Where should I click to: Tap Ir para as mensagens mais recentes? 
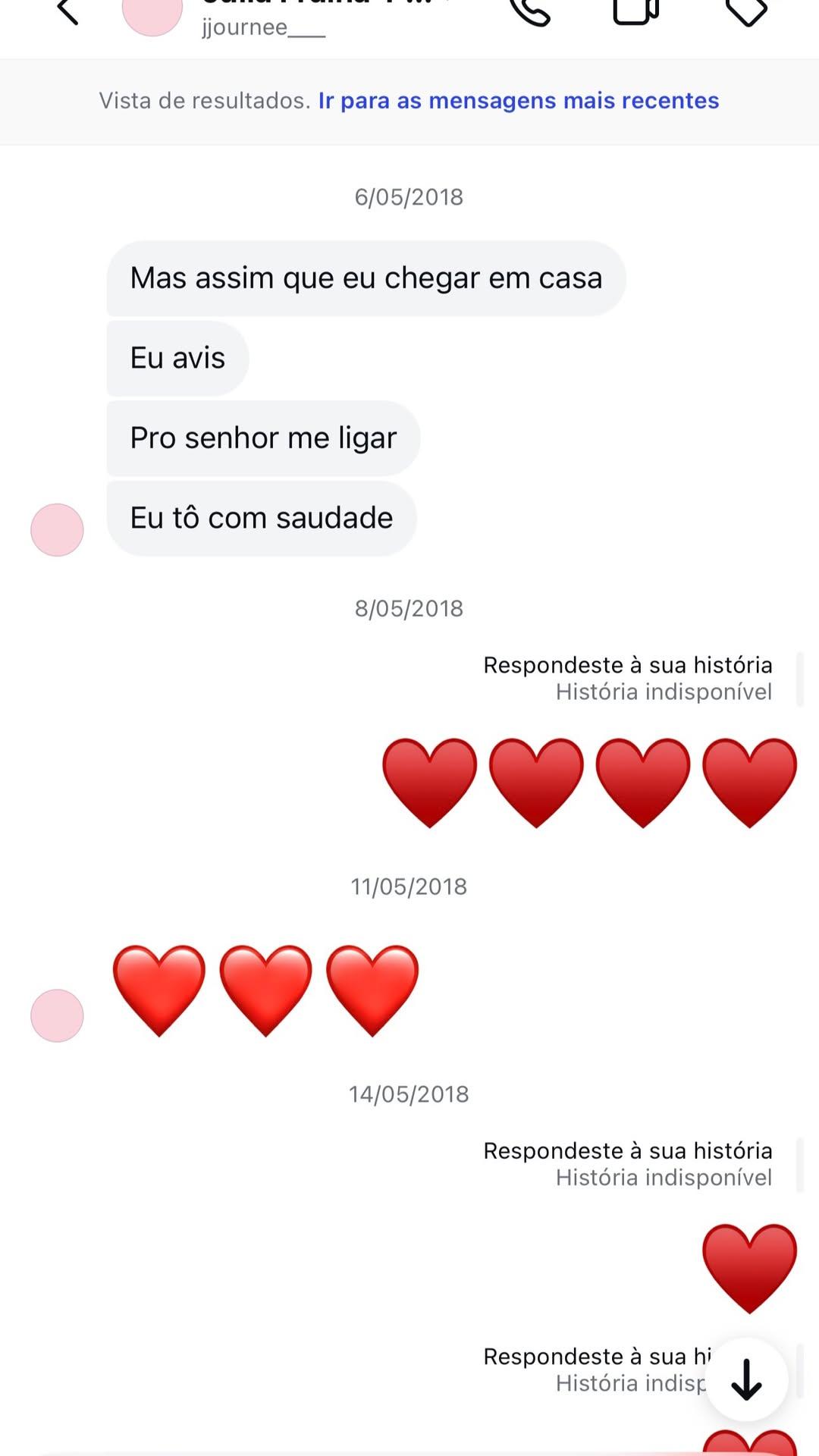click(x=519, y=101)
